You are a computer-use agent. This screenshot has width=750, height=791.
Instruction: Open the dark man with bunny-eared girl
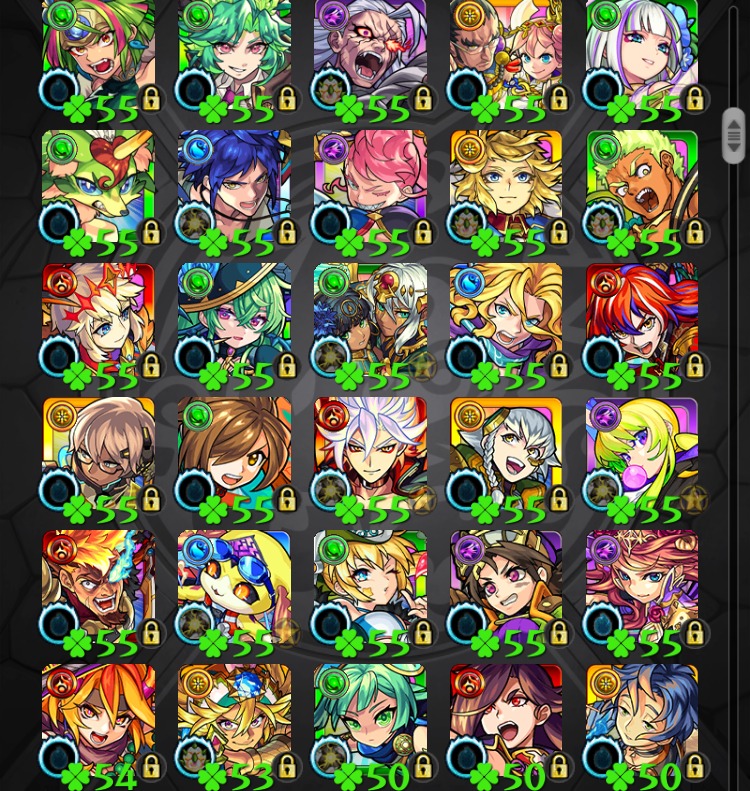pos(506,50)
